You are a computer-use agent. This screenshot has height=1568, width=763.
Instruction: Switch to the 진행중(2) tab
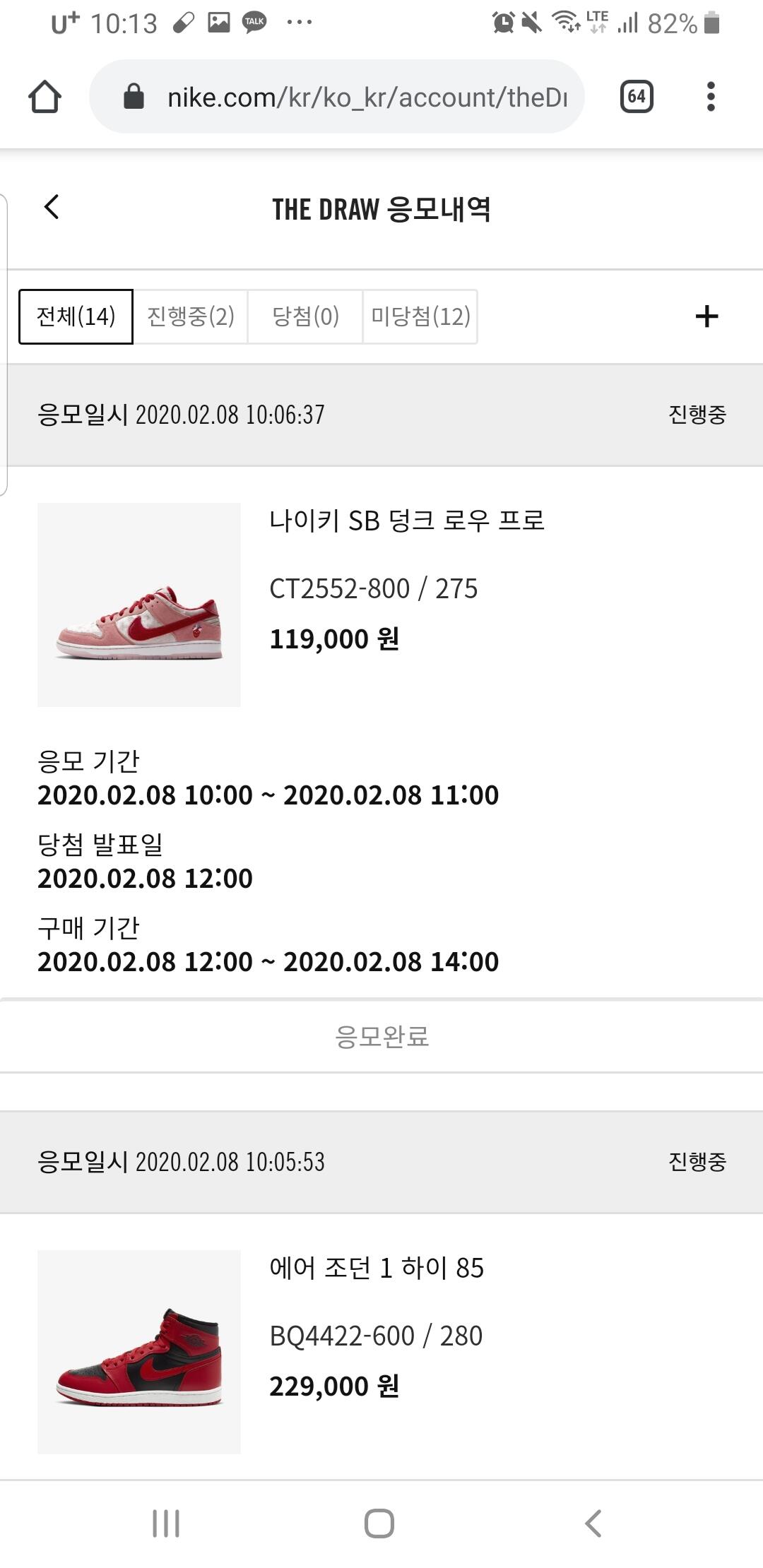point(191,316)
